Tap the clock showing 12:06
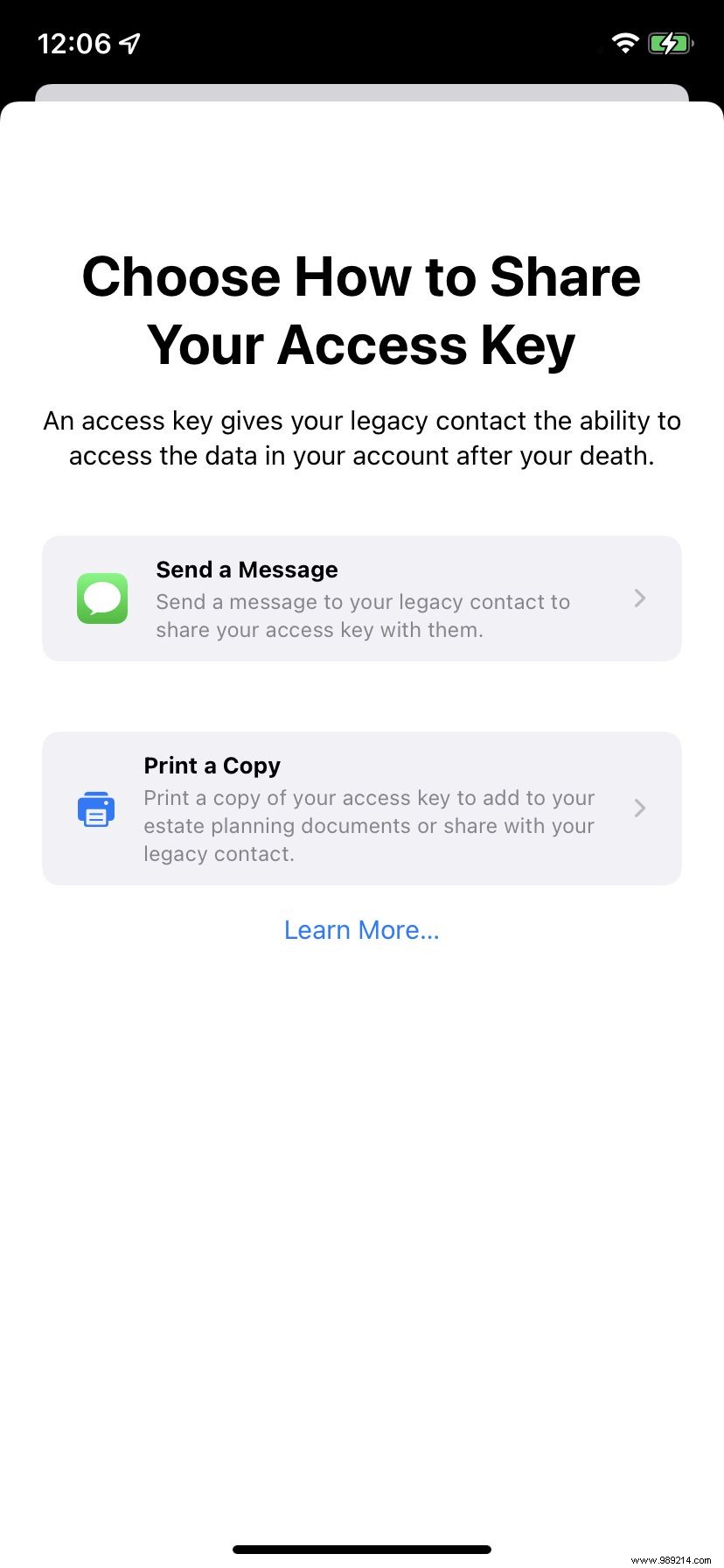This screenshot has height=1568, width=724. pos(74,42)
